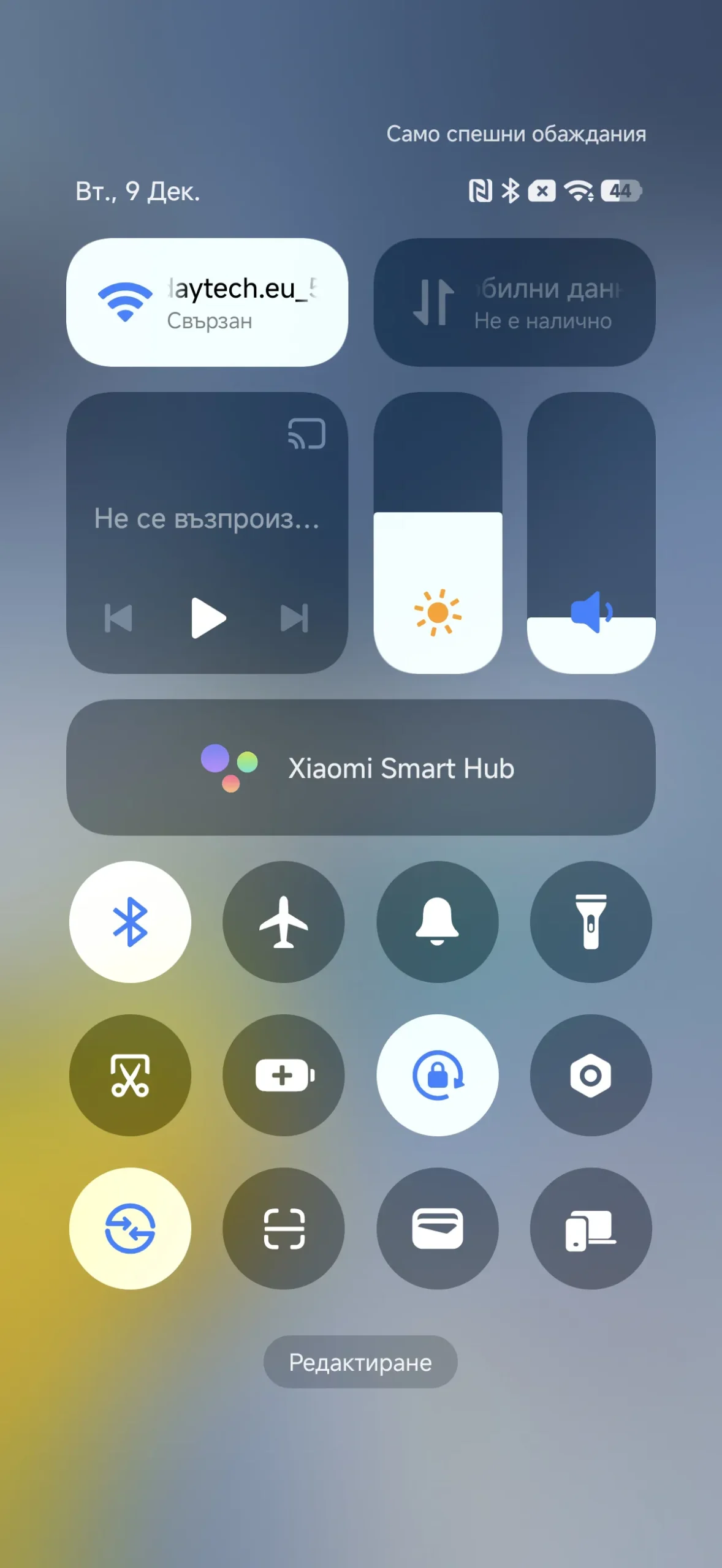This screenshot has width=722, height=1568.
Task: Open the settings hexagon tile
Action: coord(591,1075)
